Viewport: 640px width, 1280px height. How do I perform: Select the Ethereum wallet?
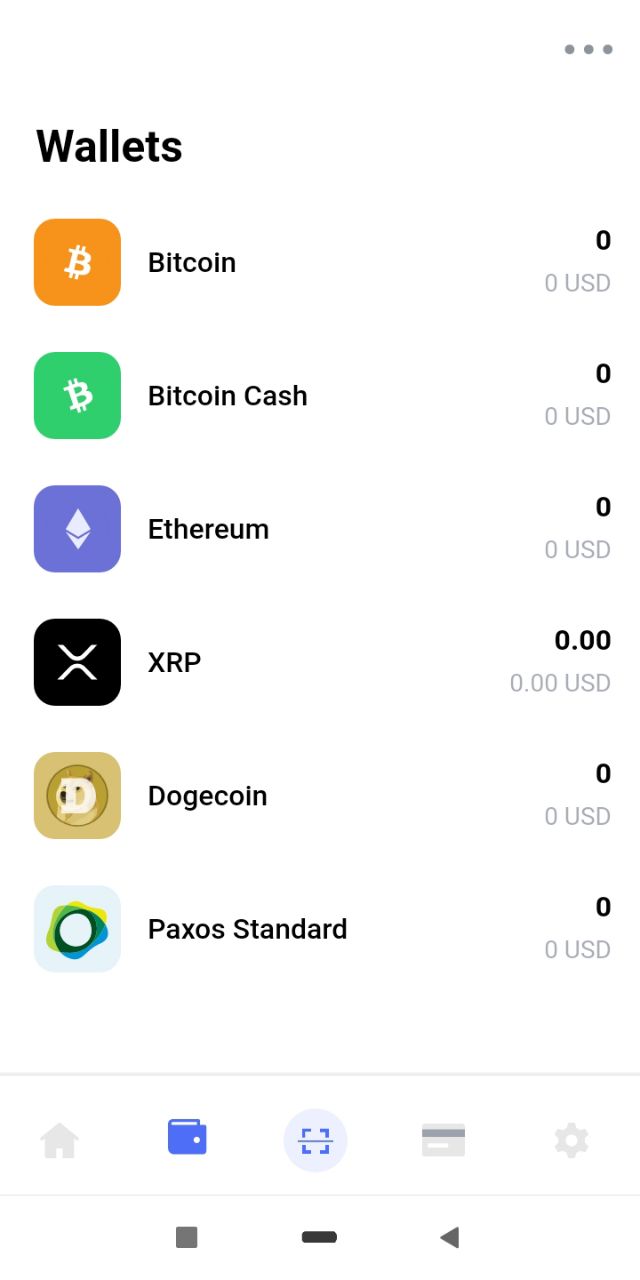(x=320, y=529)
